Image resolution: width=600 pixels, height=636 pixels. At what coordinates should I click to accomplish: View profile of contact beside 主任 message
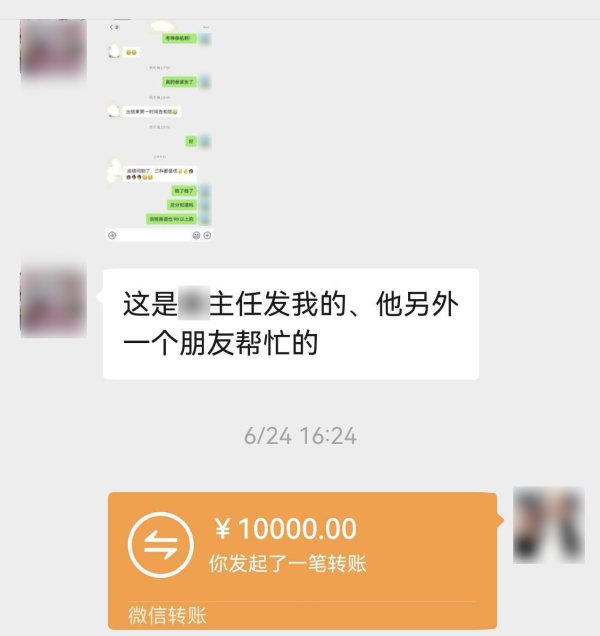53,300
